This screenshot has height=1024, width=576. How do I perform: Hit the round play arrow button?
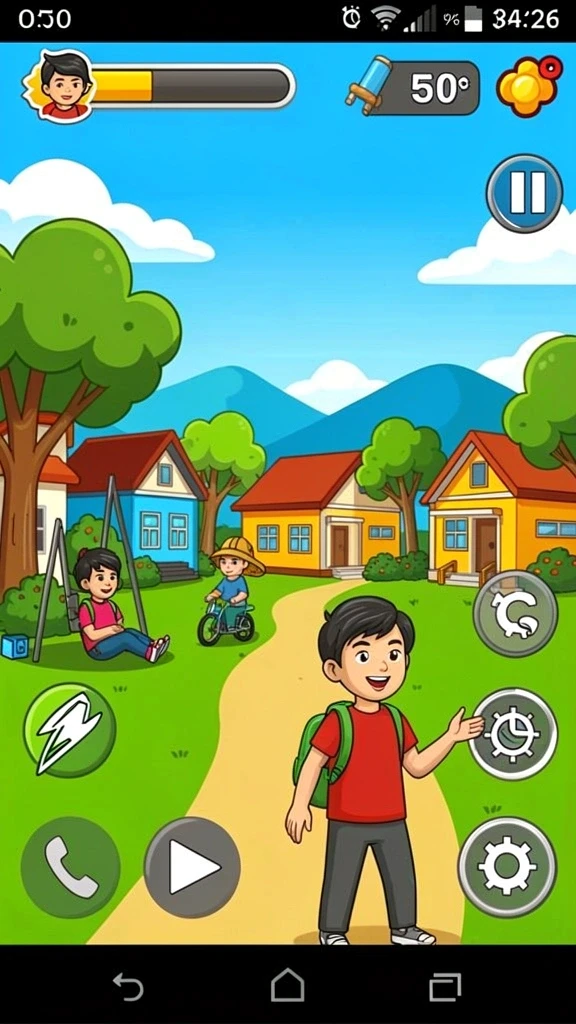192,867
